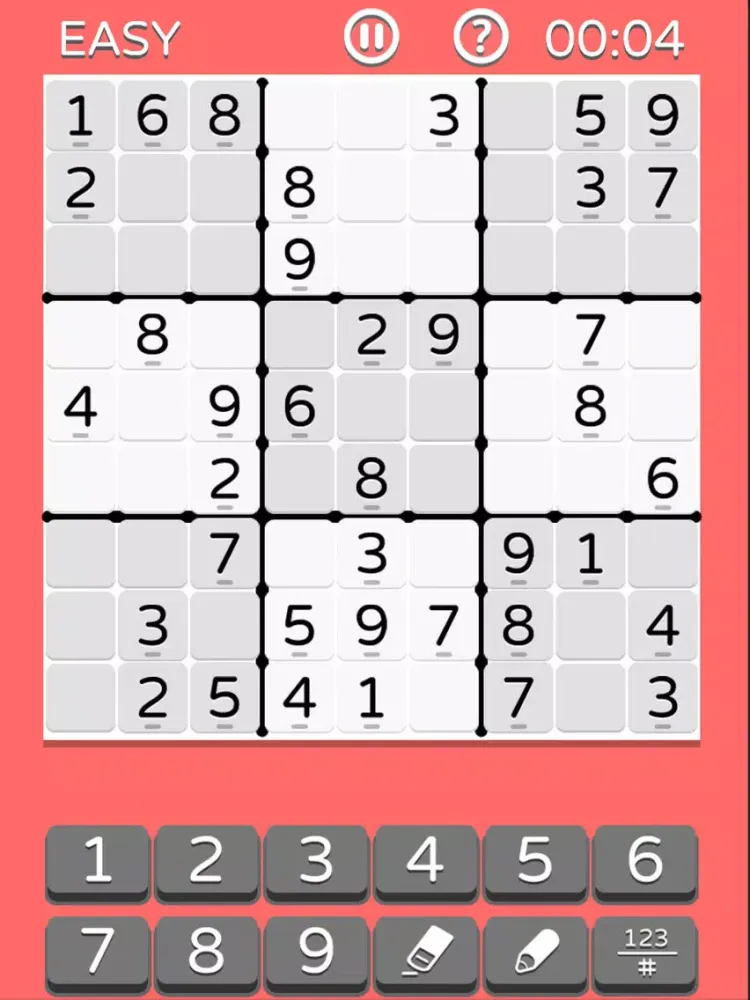
Task: Select the empty center cell of the grid
Action: coord(371,407)
